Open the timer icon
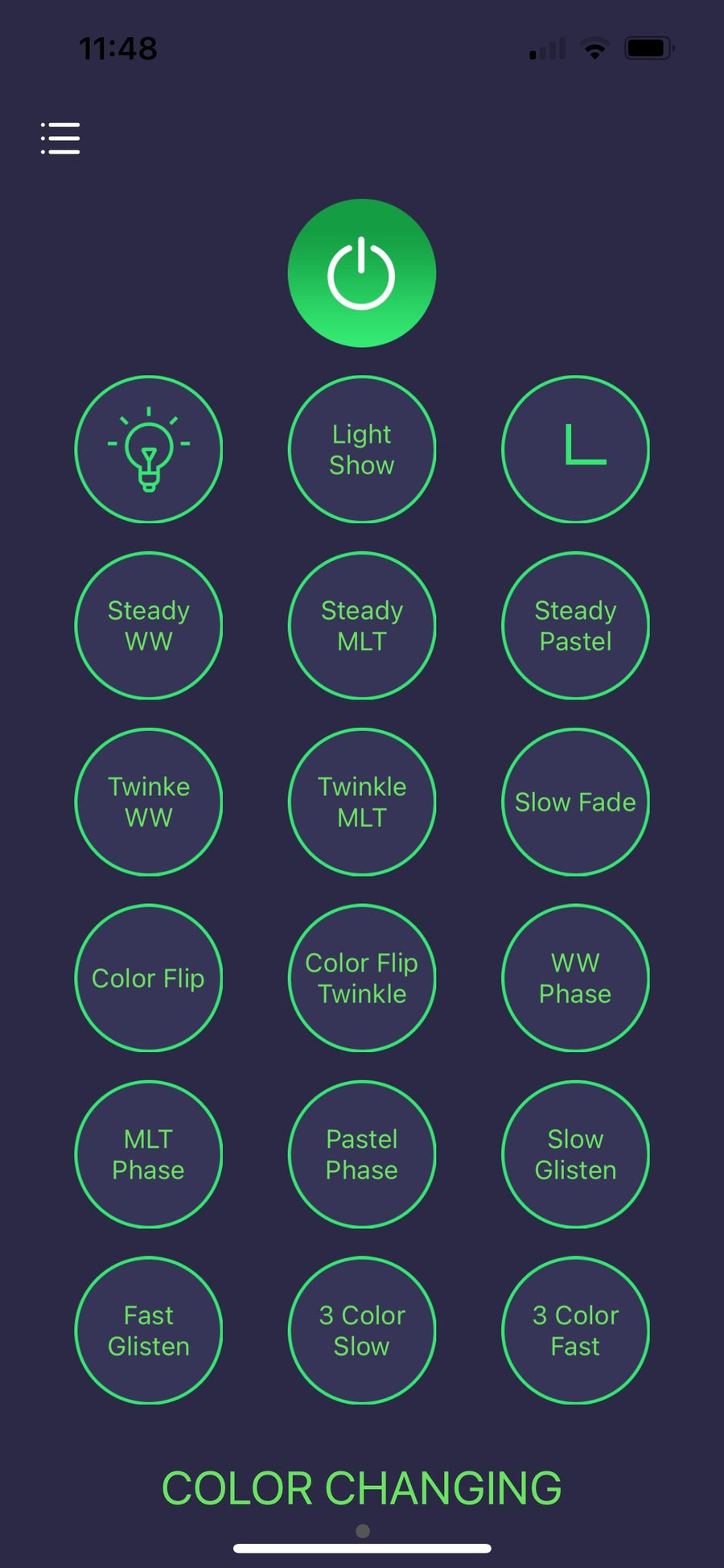 (x=574, y=449)
